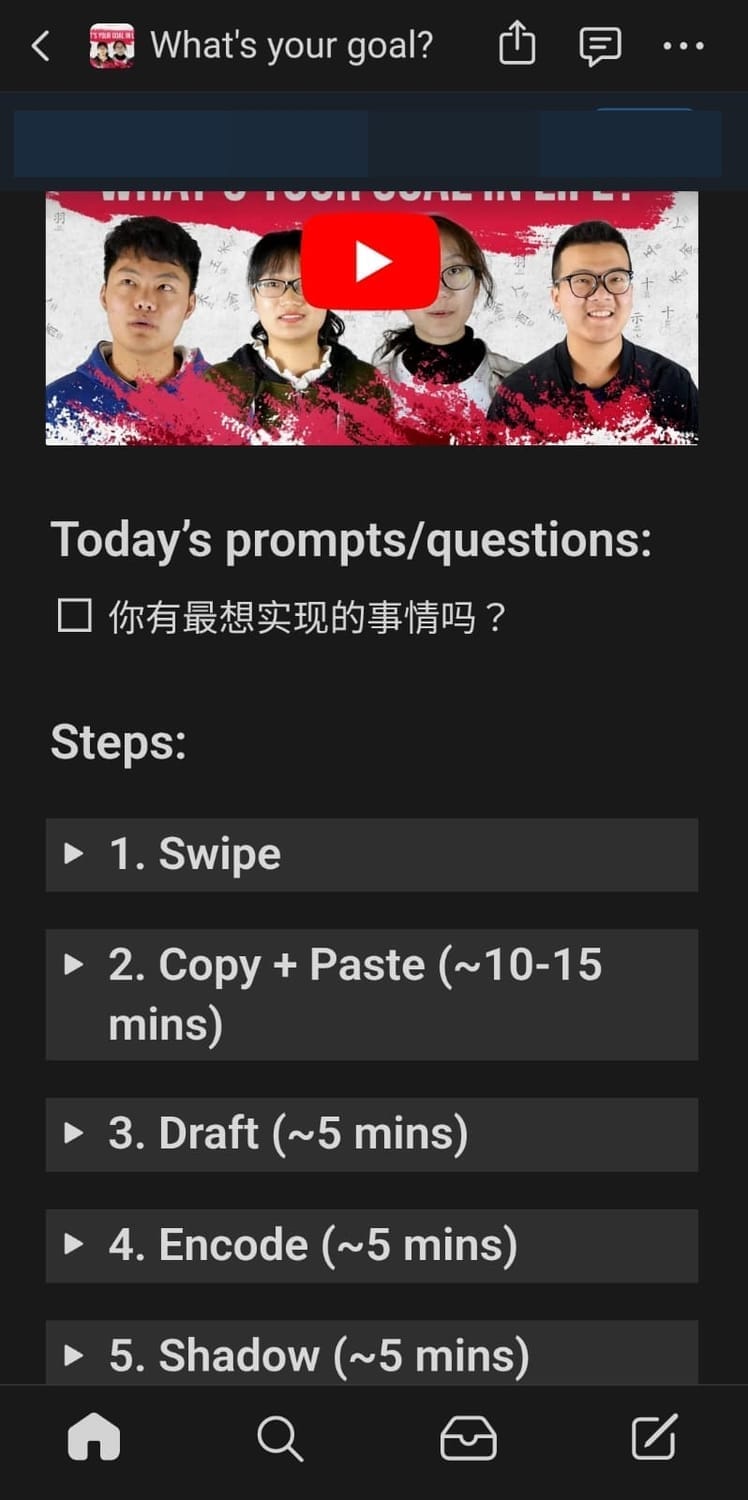Play the embedded YouTube video
The height and width of the screenshot is (1500, 748).
pyautogui.click(x=371, y=262)
